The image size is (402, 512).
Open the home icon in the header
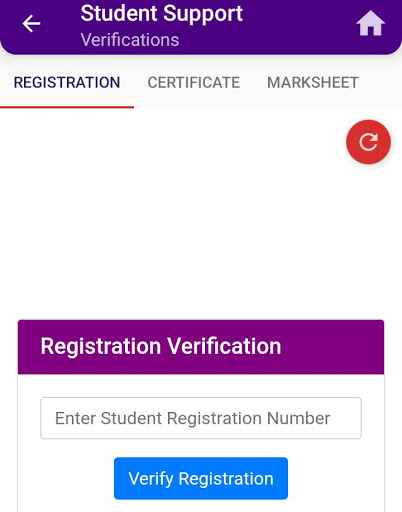[370, 23]
